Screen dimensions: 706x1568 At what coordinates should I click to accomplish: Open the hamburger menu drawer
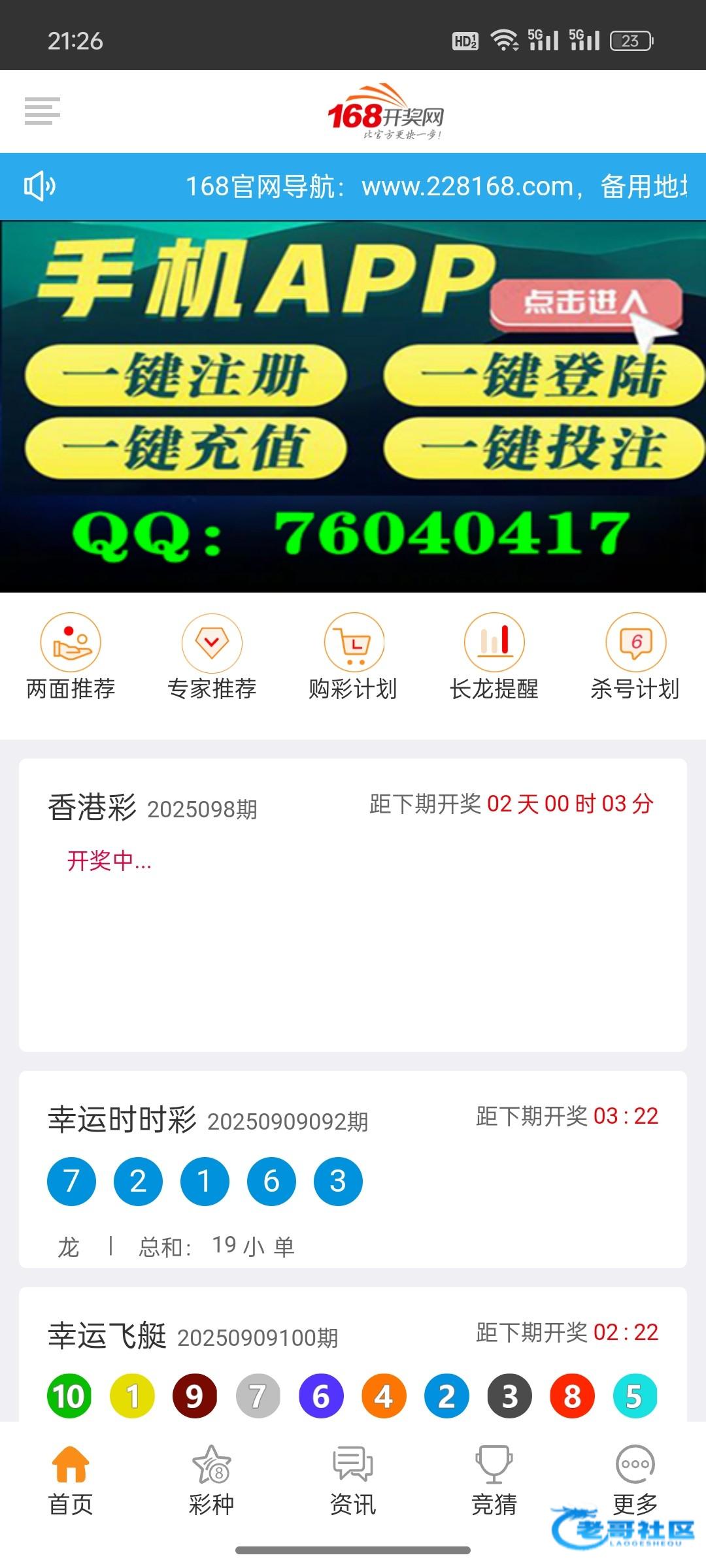[x=42, y=111]
